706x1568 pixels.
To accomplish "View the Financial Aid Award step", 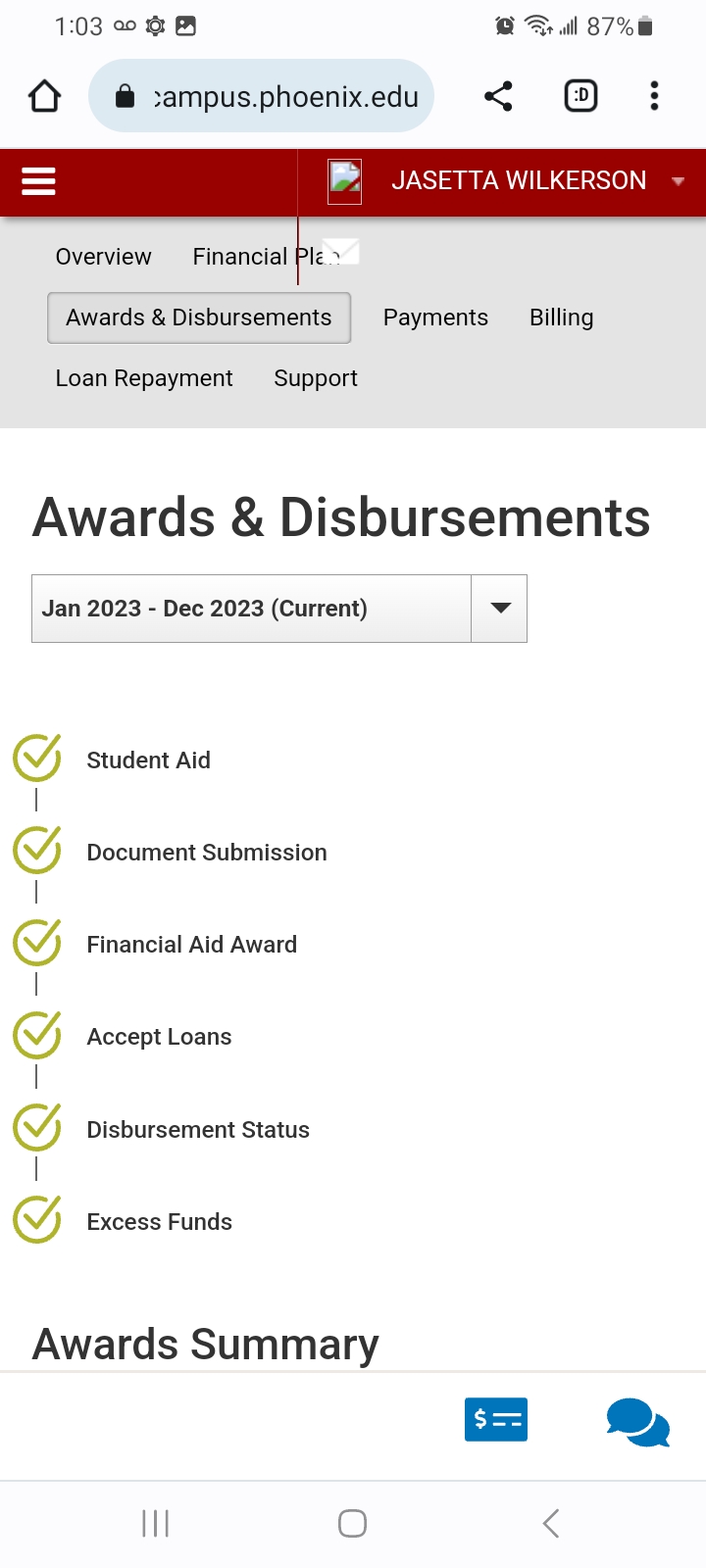I will 192,945.
